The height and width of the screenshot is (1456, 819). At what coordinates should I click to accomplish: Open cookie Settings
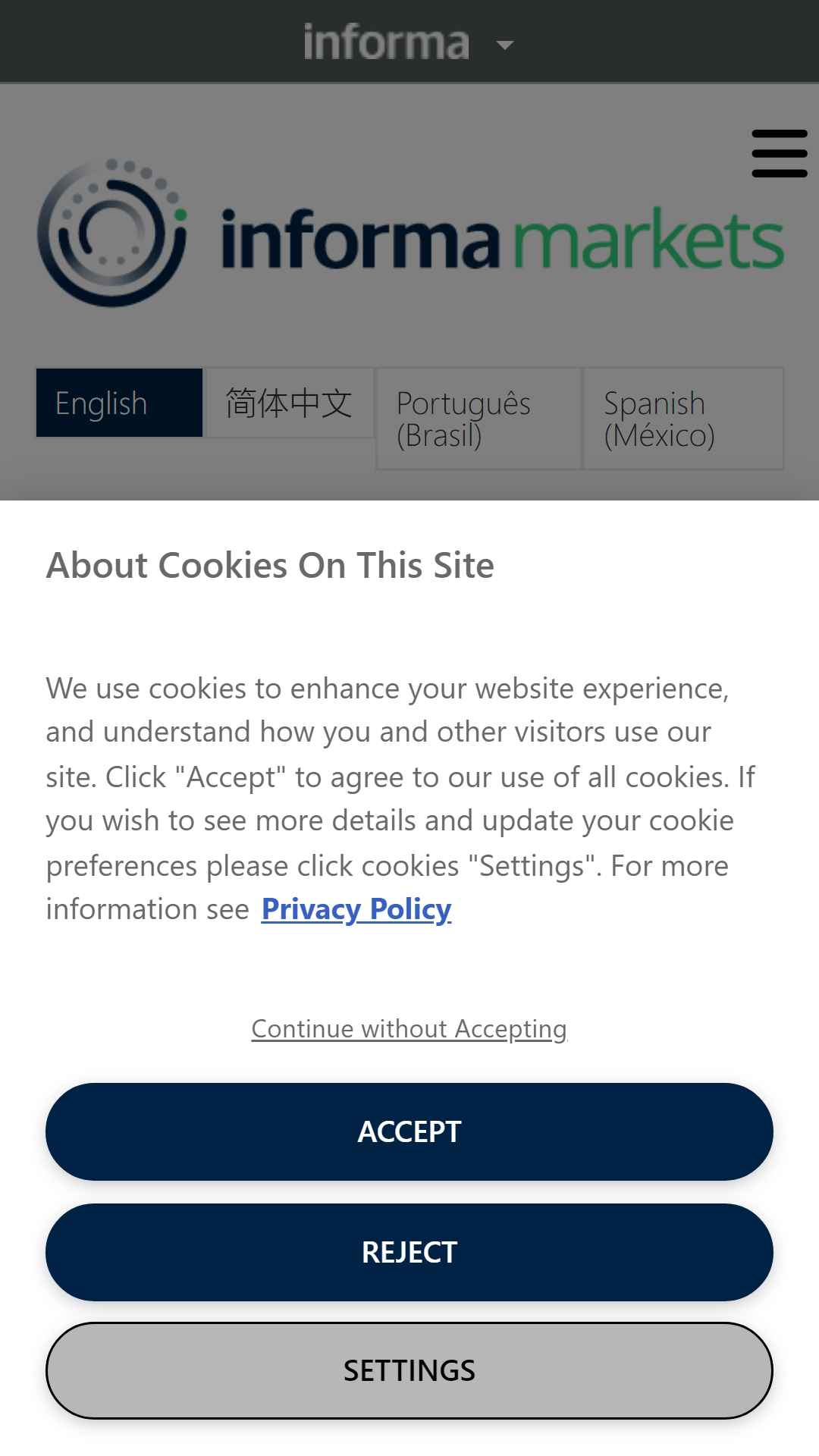(x=409, y=1370)
